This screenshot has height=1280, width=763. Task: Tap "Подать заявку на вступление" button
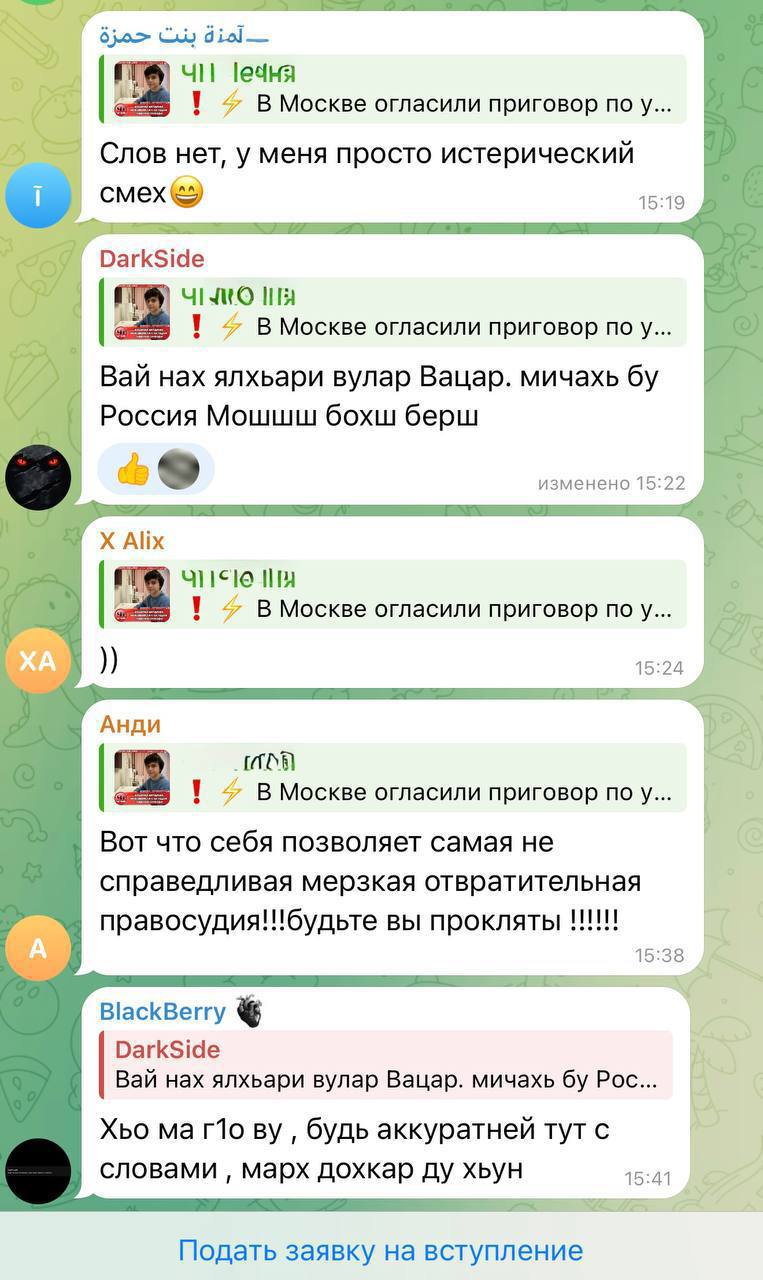380,1250
